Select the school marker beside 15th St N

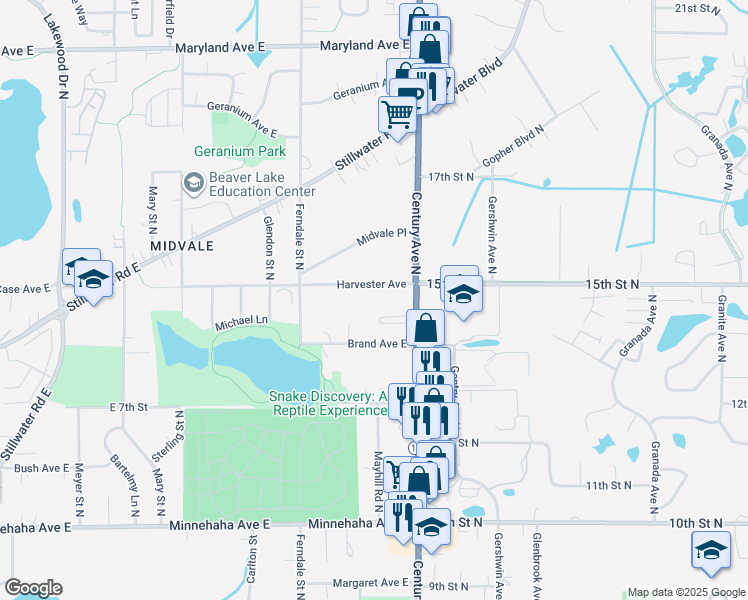[462, 293]
